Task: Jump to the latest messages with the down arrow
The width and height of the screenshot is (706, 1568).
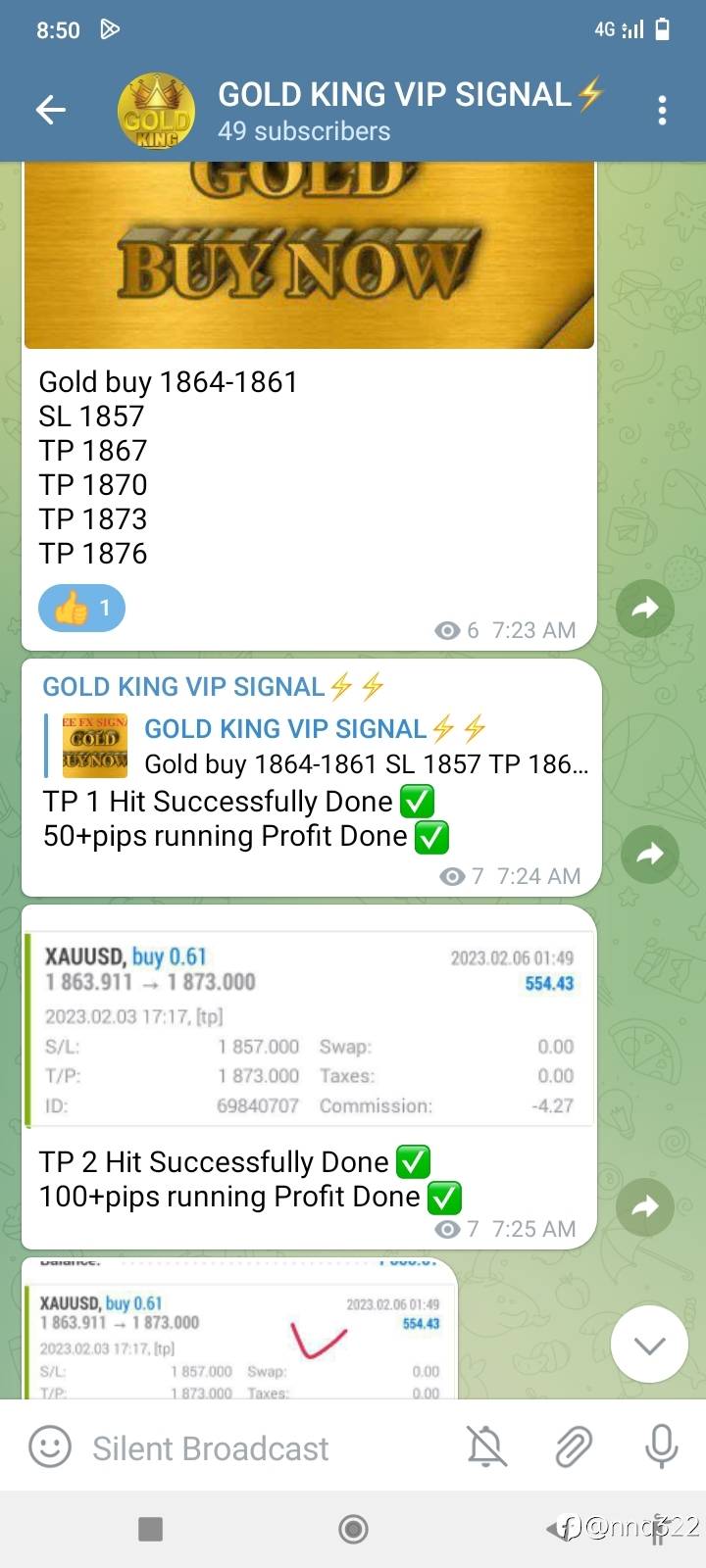Action: tap(649, 1345)
